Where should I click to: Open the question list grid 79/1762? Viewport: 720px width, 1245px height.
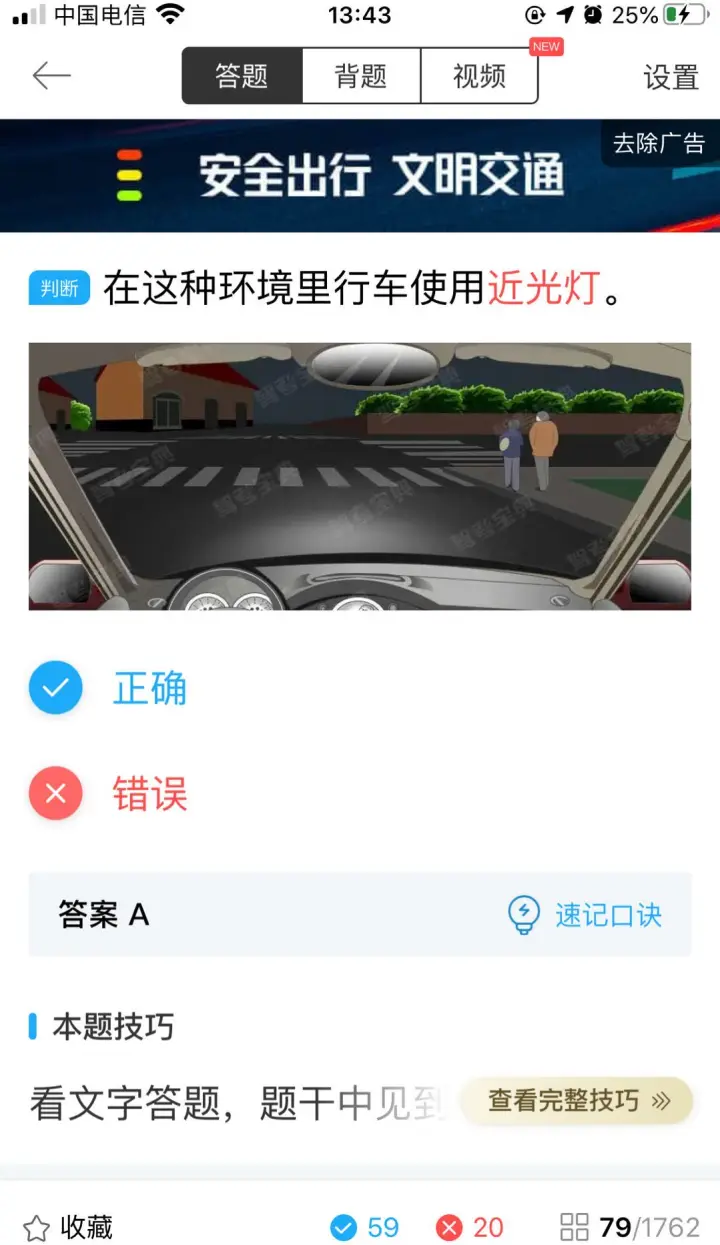pyautogui.click(x=630, y=1227)
